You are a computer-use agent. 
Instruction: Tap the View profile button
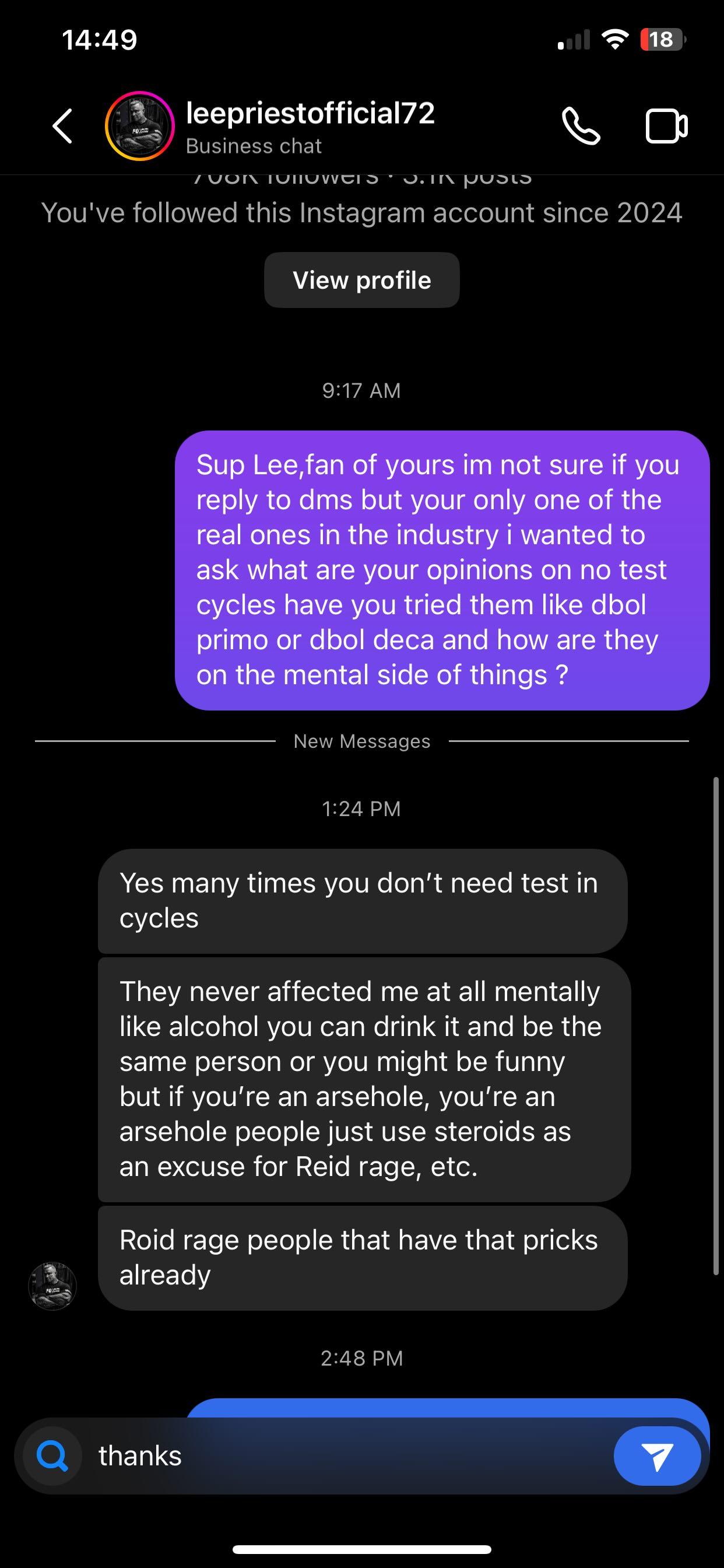click(361, 280)
